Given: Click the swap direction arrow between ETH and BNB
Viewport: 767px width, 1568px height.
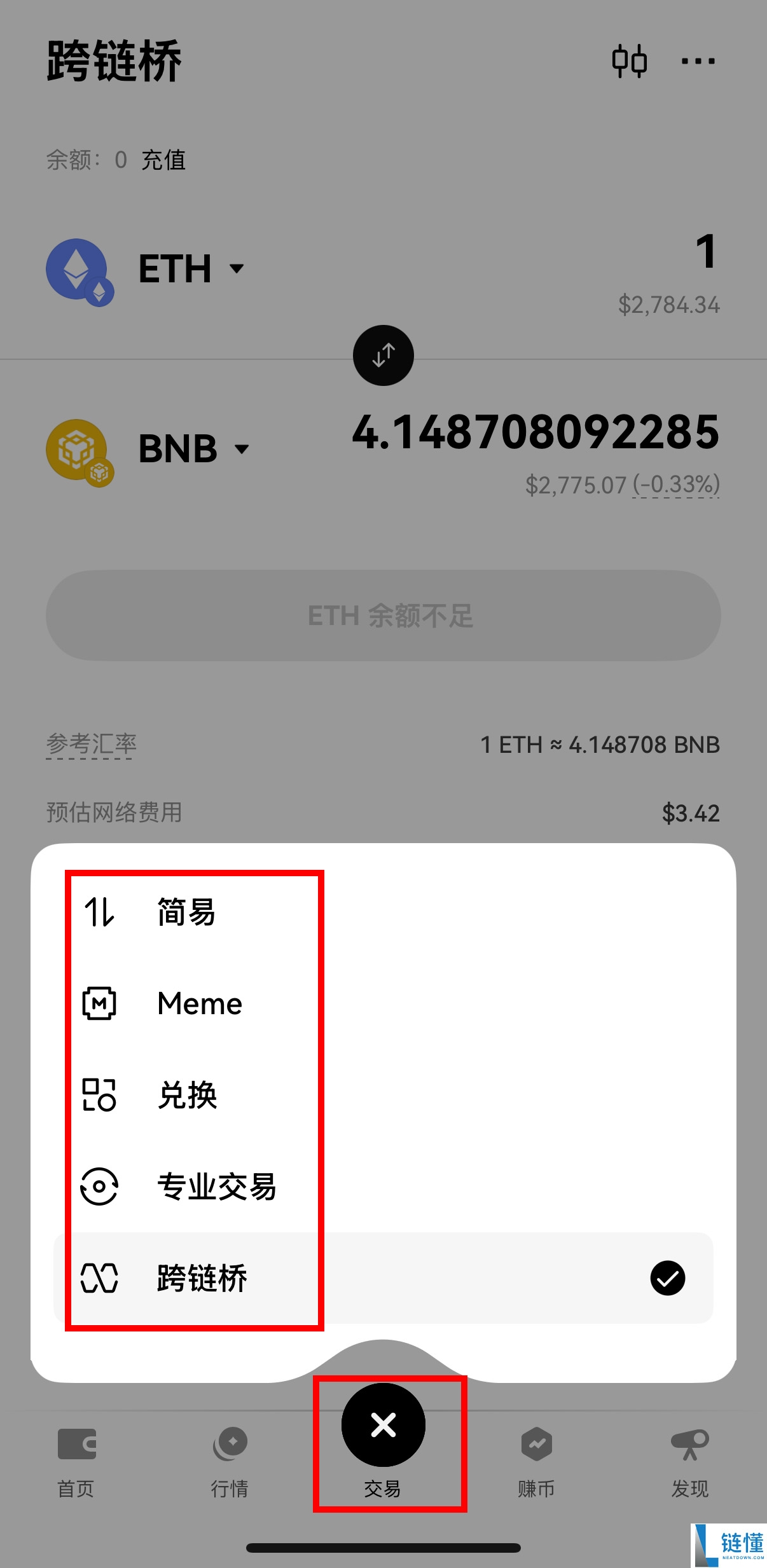Looking at the screenshot, I should point(383,355).
